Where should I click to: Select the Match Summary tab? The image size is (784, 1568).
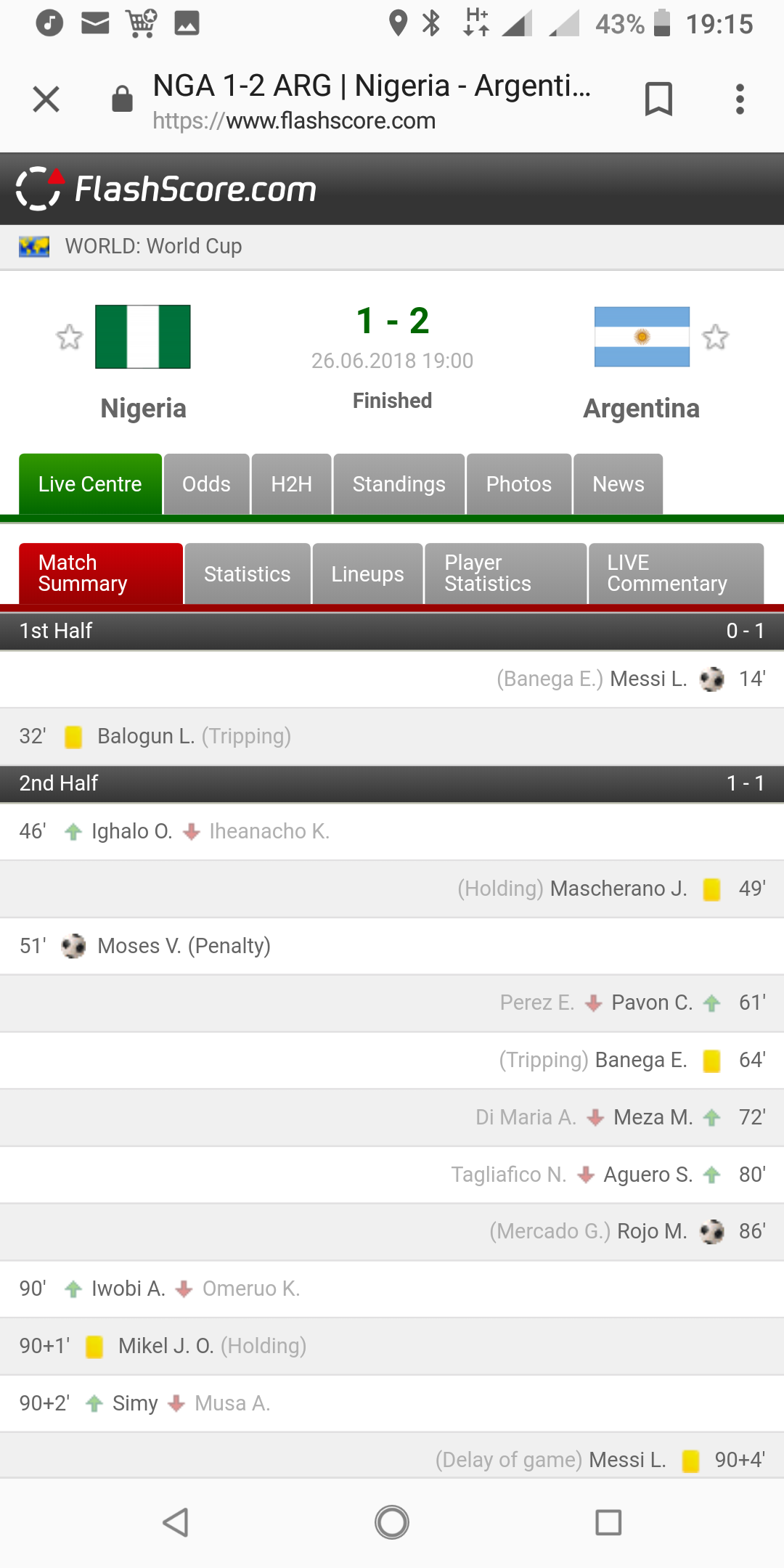coord(100,573)
